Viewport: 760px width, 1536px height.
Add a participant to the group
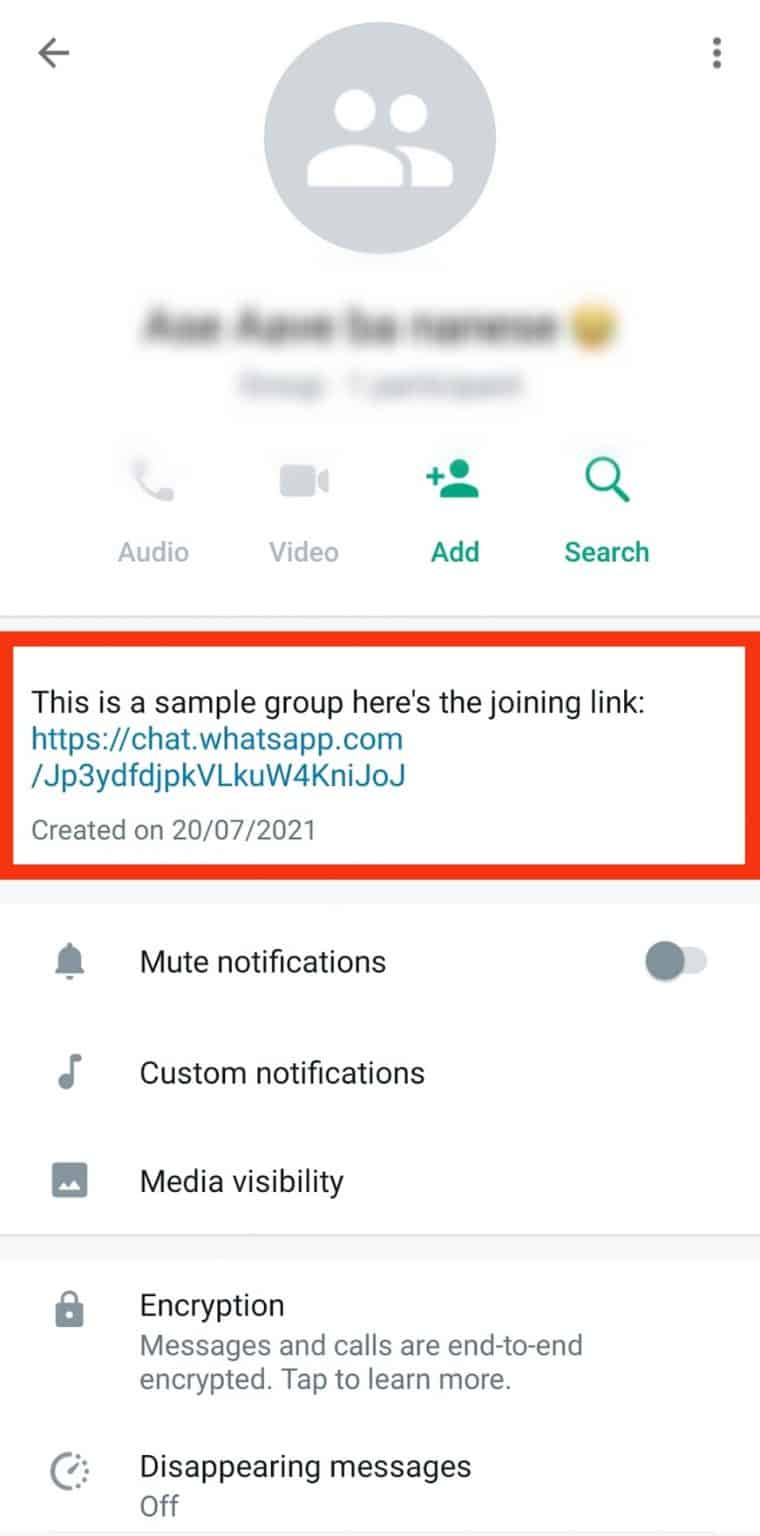(455, 505)
